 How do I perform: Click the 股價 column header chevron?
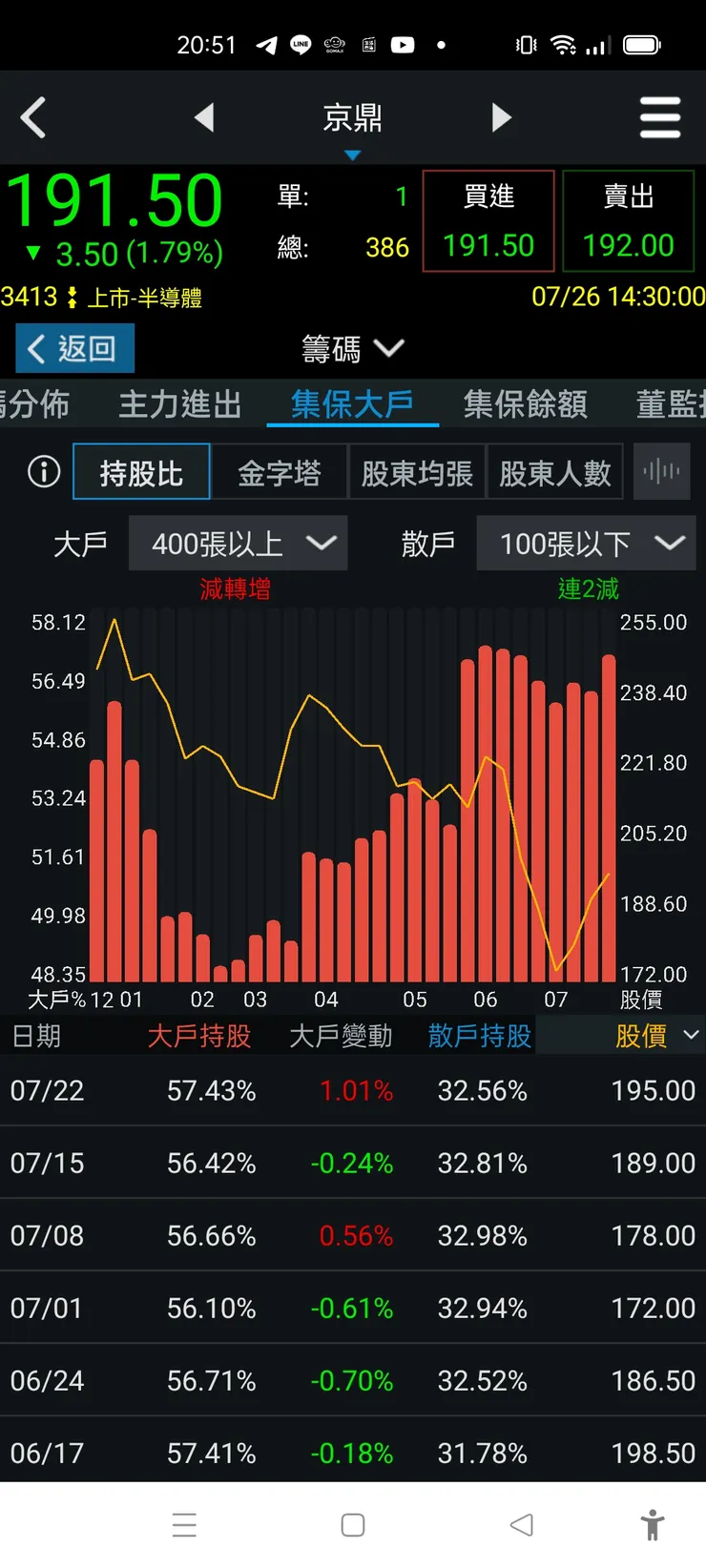692,1036
